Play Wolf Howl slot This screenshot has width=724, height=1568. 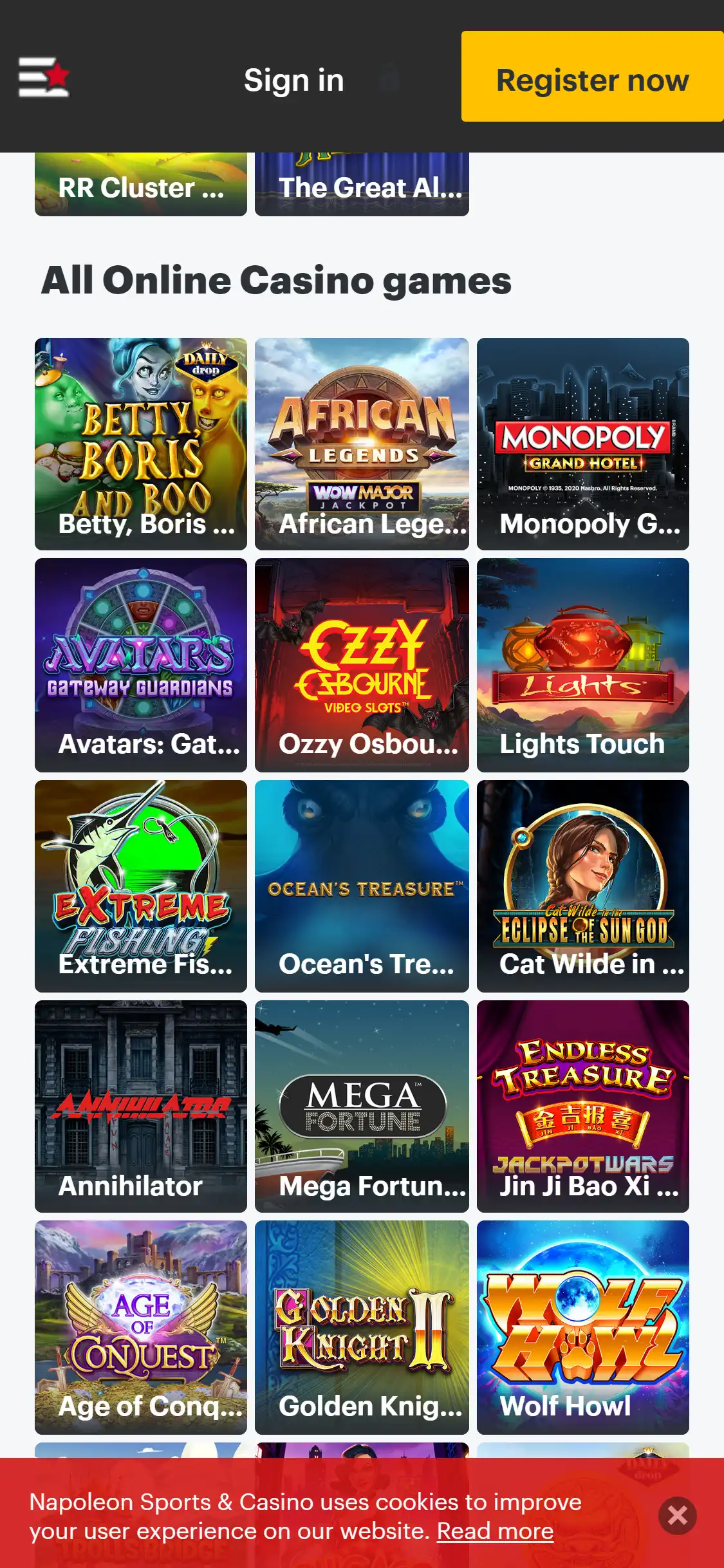pyautogui.click(x=582, y=1326)
